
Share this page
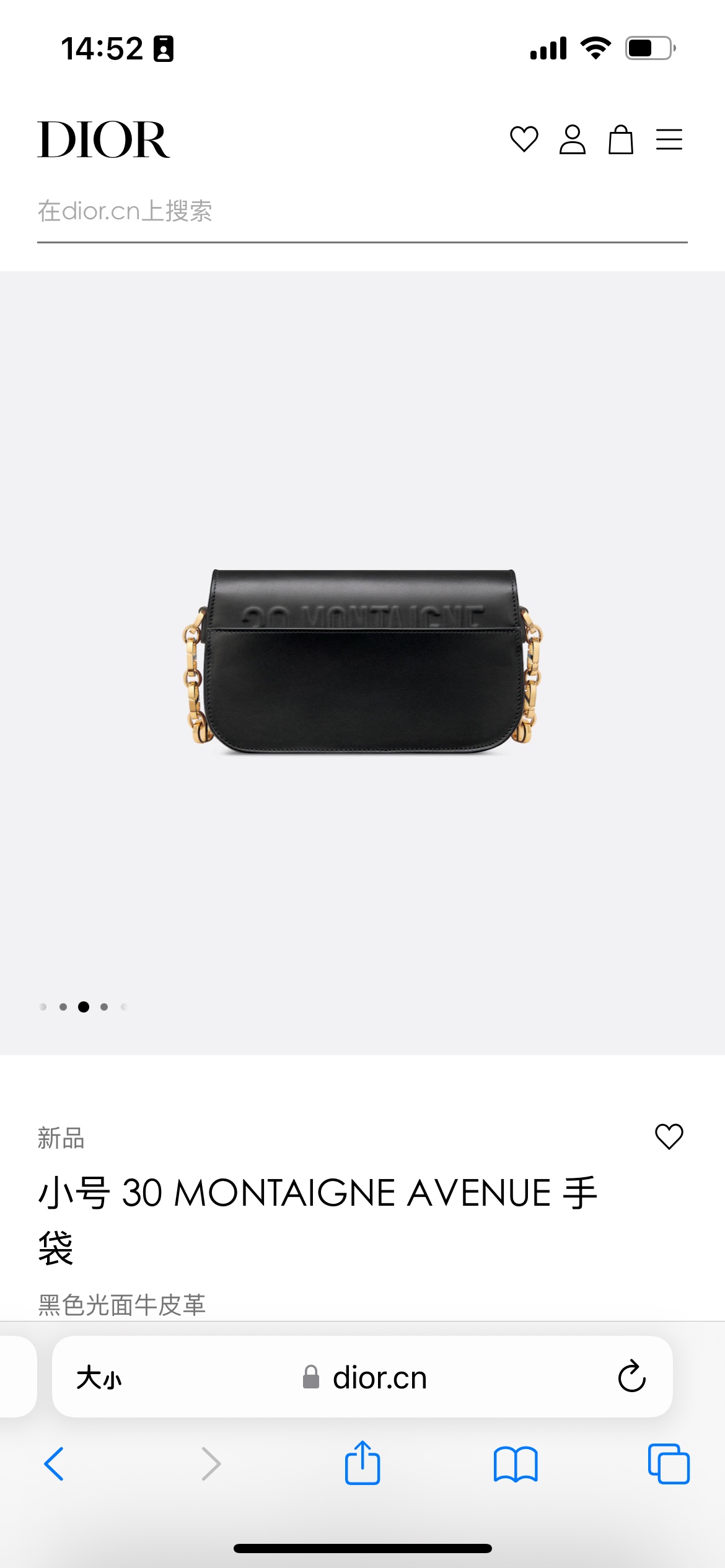pyautogui.click(x=362, y=1463)
